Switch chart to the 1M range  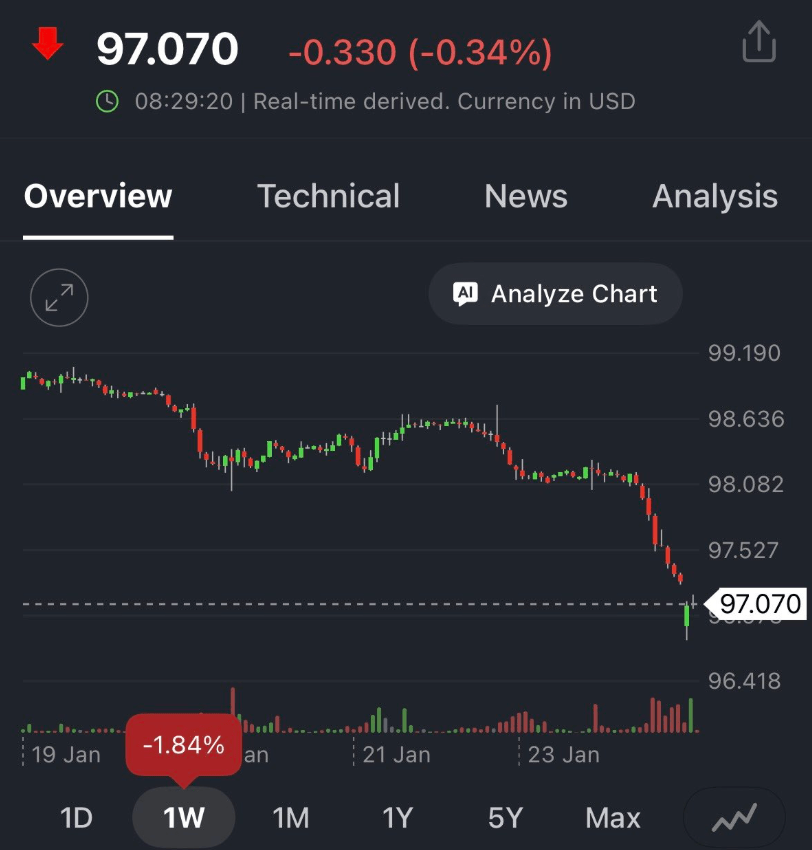coord(291,818)
